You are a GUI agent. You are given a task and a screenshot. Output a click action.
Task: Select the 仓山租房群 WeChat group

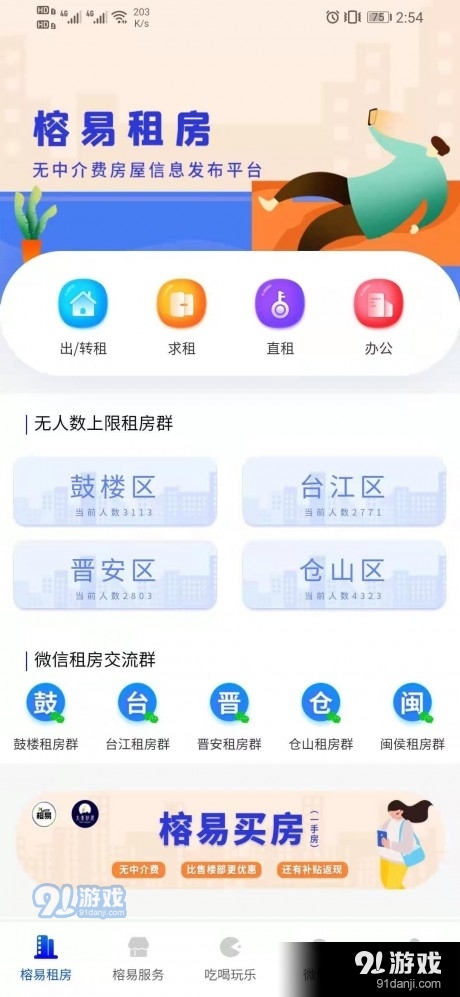321,717
